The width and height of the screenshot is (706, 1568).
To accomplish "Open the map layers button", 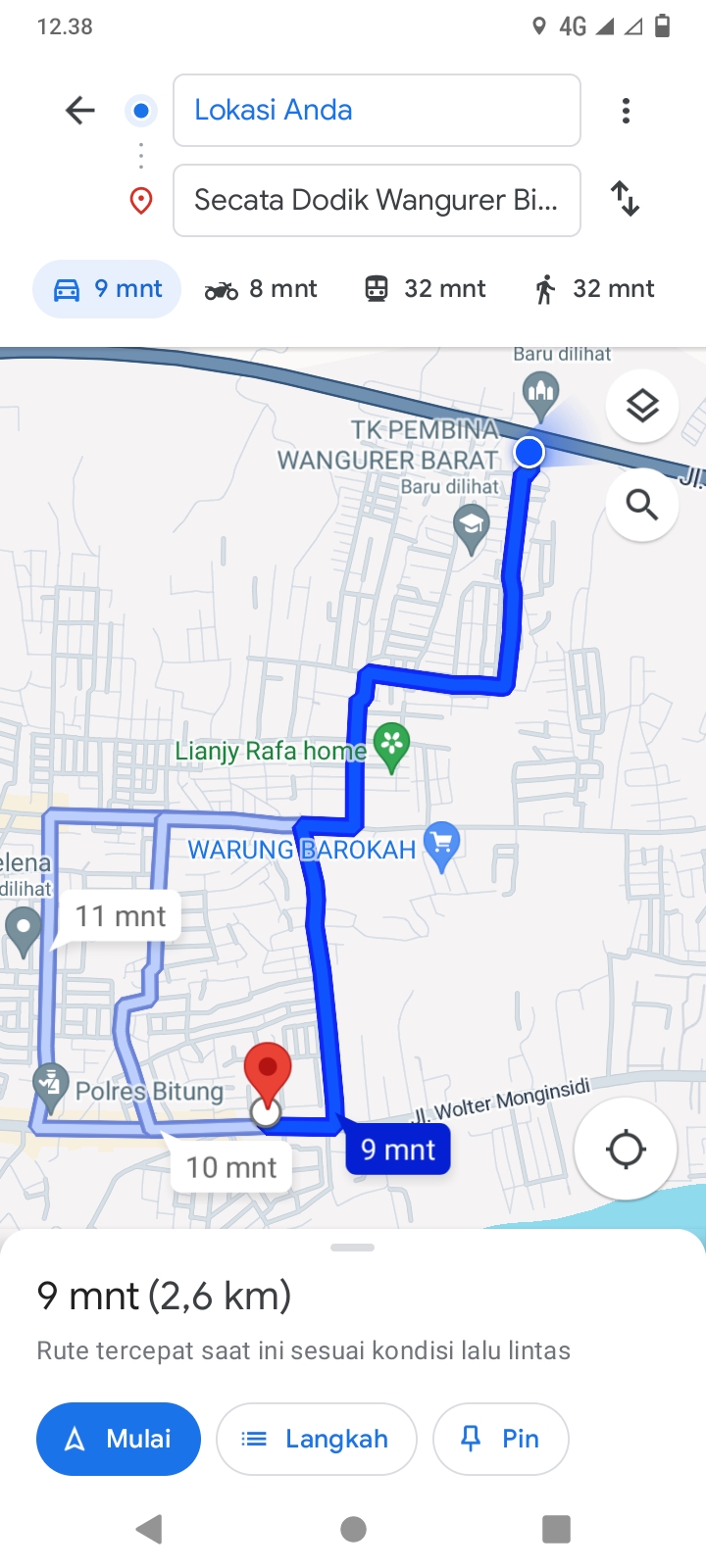I will point(642,406).
